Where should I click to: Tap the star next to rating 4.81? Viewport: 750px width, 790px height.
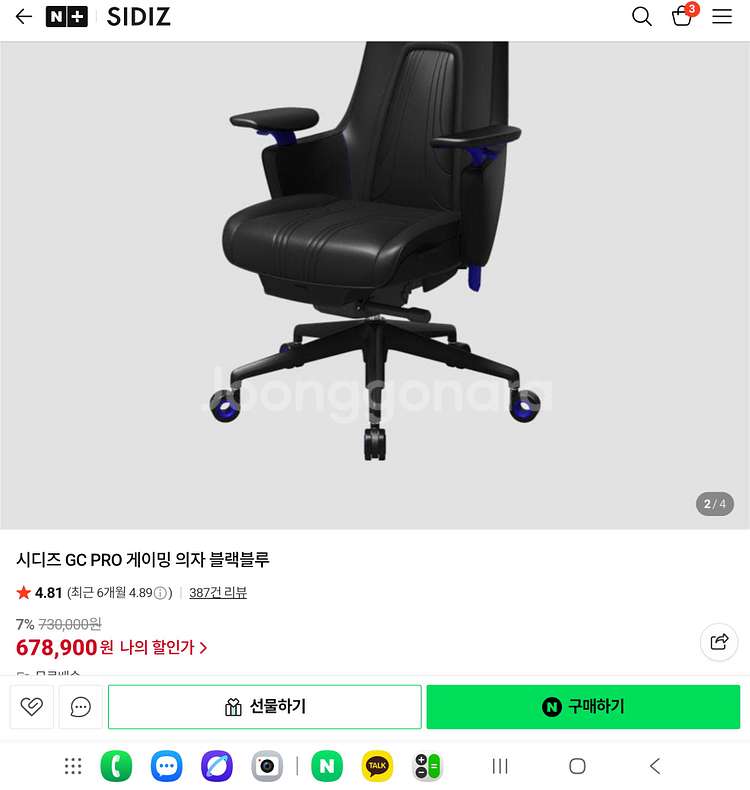click(24, 592)
